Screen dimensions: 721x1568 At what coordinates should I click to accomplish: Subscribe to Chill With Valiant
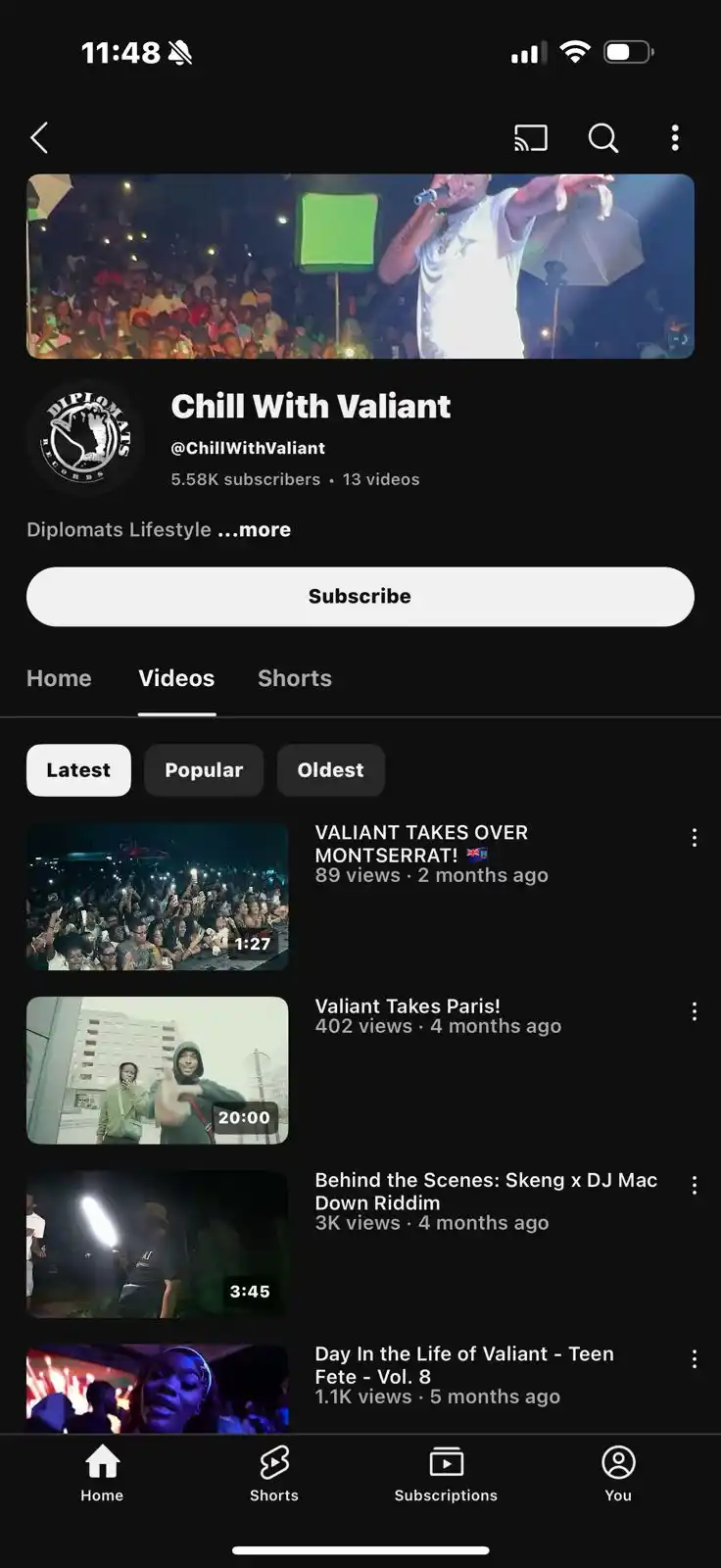pyautogui.click(x=360, y=597)
